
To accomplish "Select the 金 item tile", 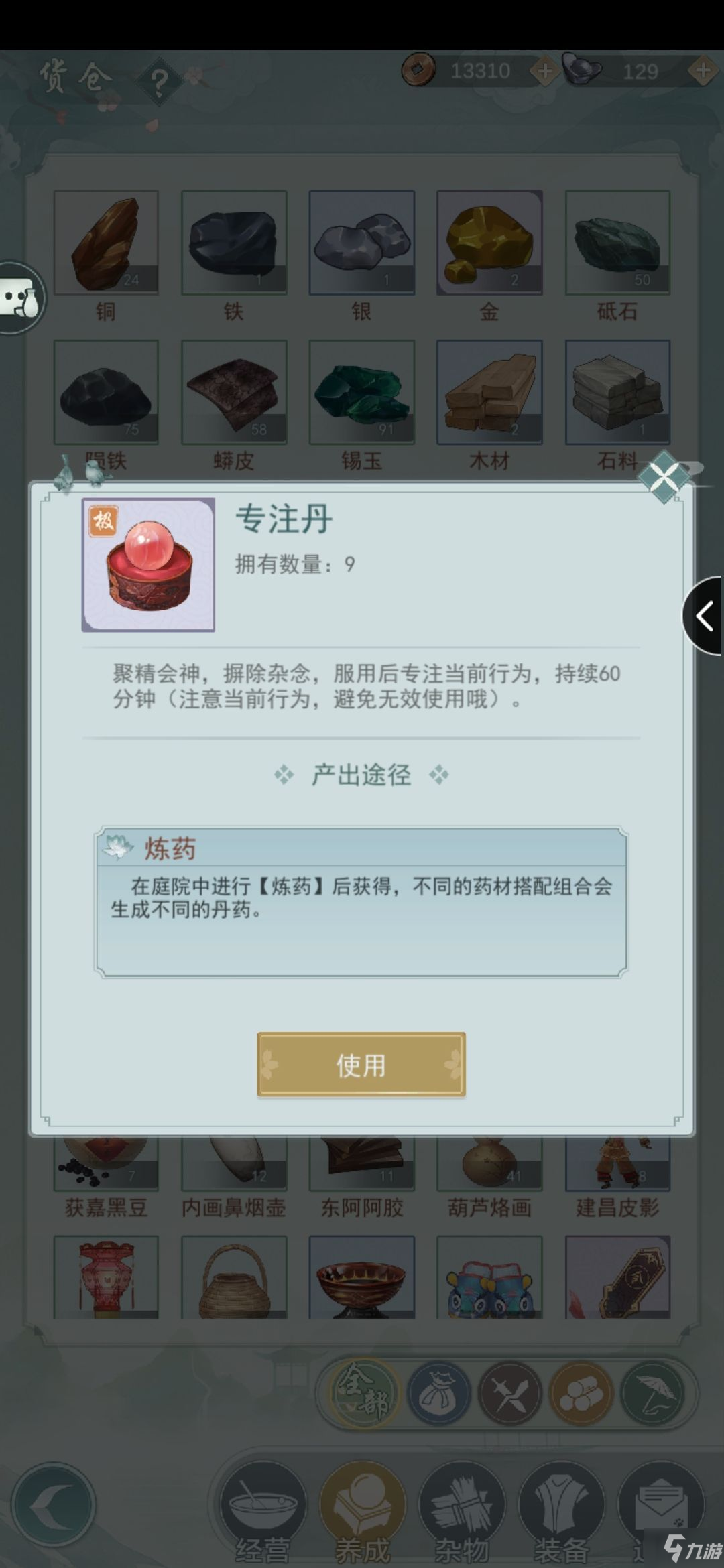I will (489, 243).
